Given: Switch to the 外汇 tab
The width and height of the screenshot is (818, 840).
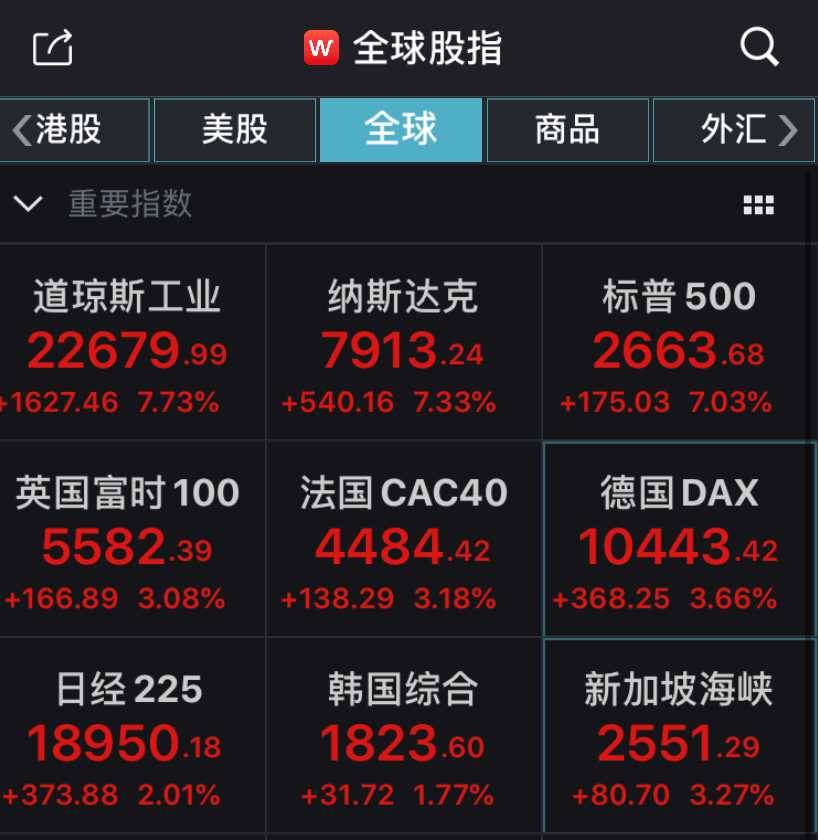Looking at the screenshot, I should point(733,130).
